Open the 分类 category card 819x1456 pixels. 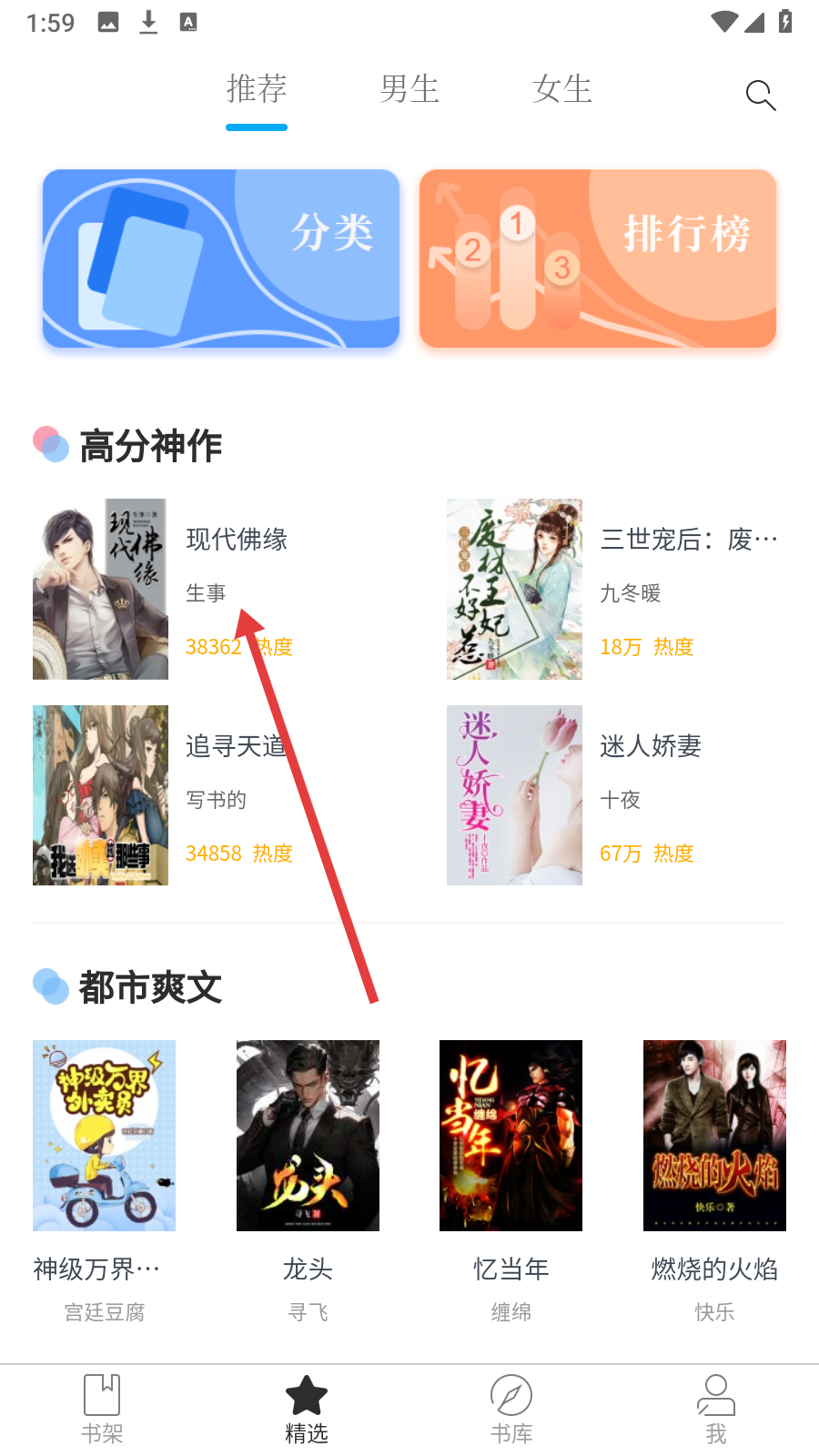(x=221, y=258)
